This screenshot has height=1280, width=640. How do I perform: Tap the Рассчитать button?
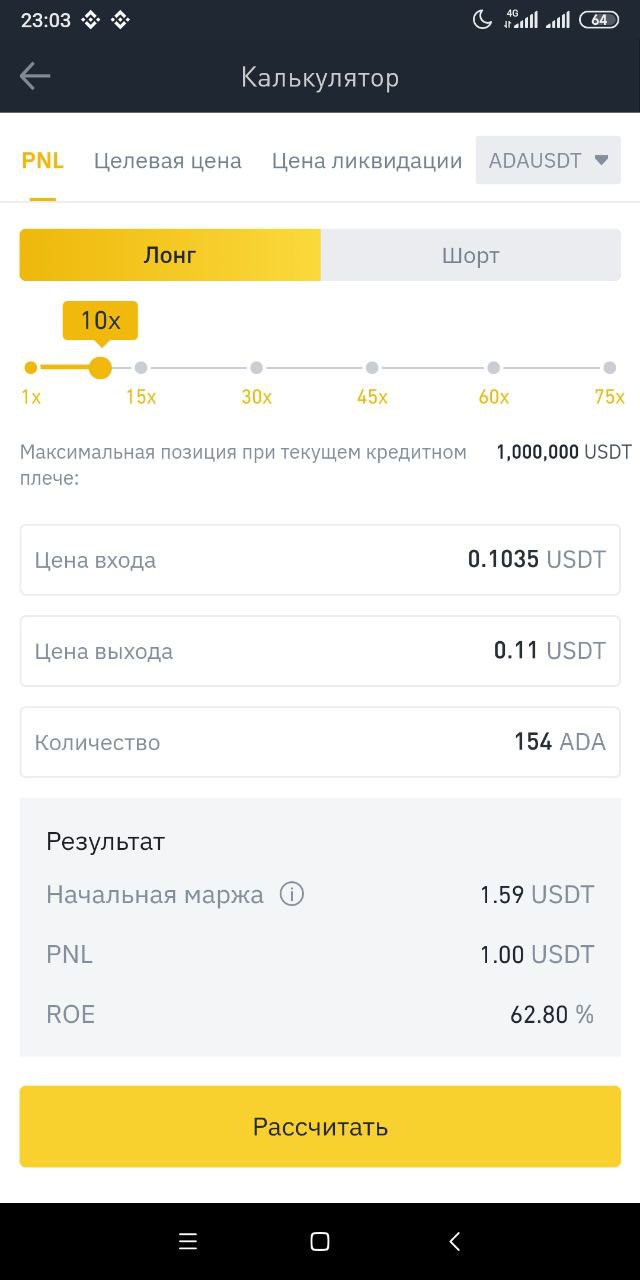320,1127
